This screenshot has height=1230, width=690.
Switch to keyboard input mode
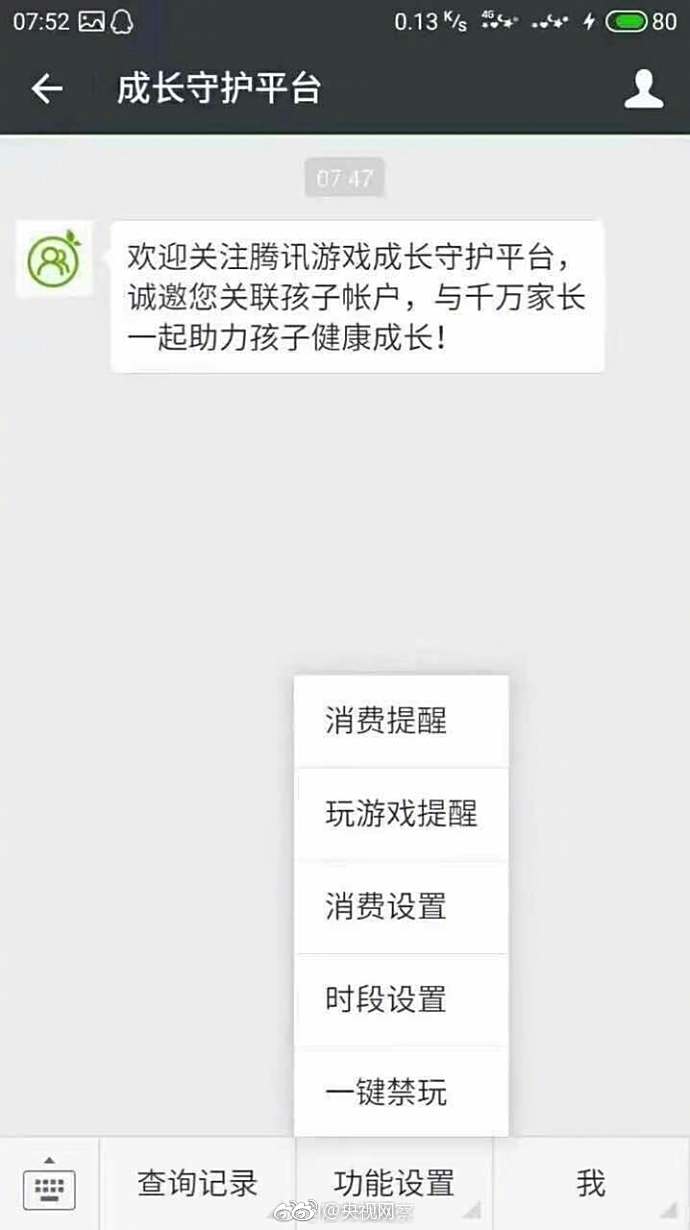48,1186
